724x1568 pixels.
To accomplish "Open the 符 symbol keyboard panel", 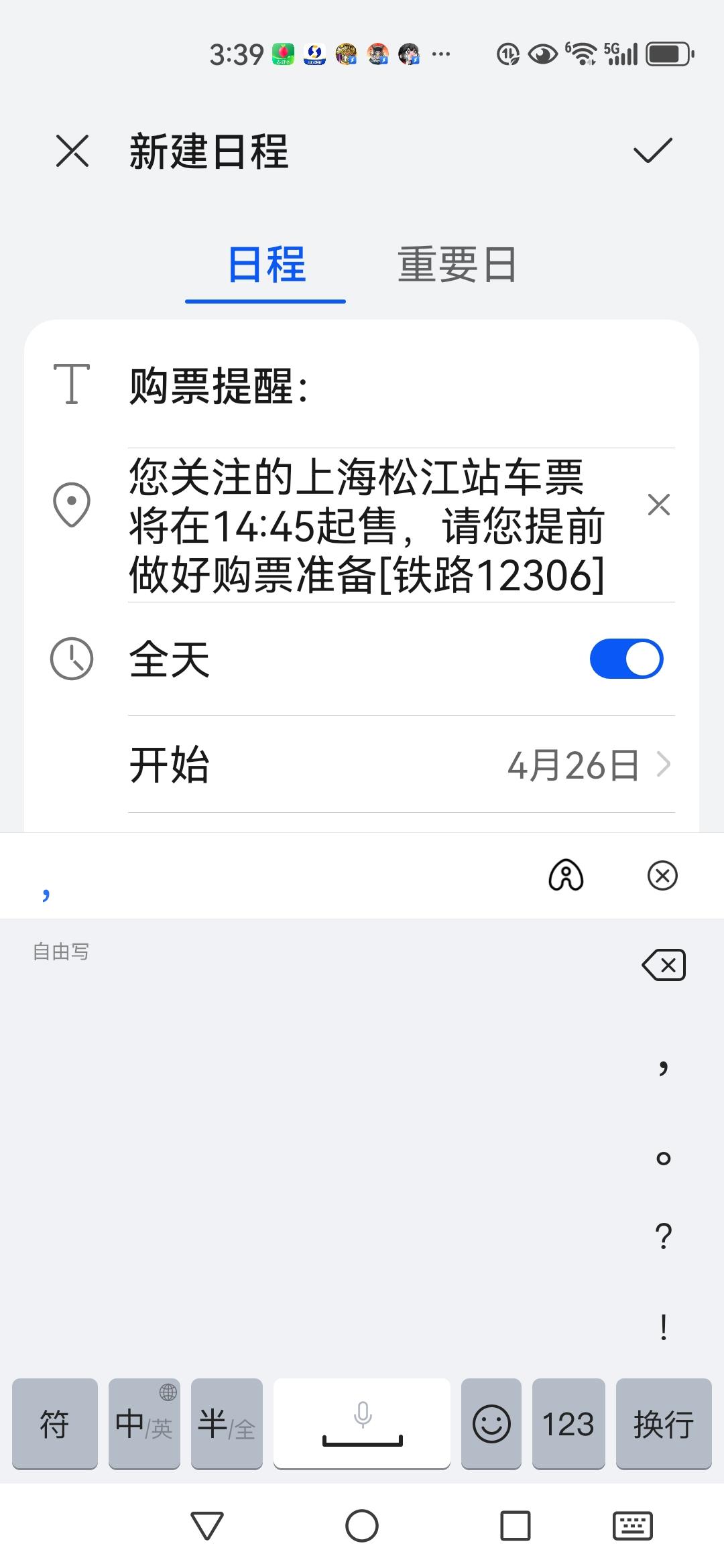I will point(54,1423).
